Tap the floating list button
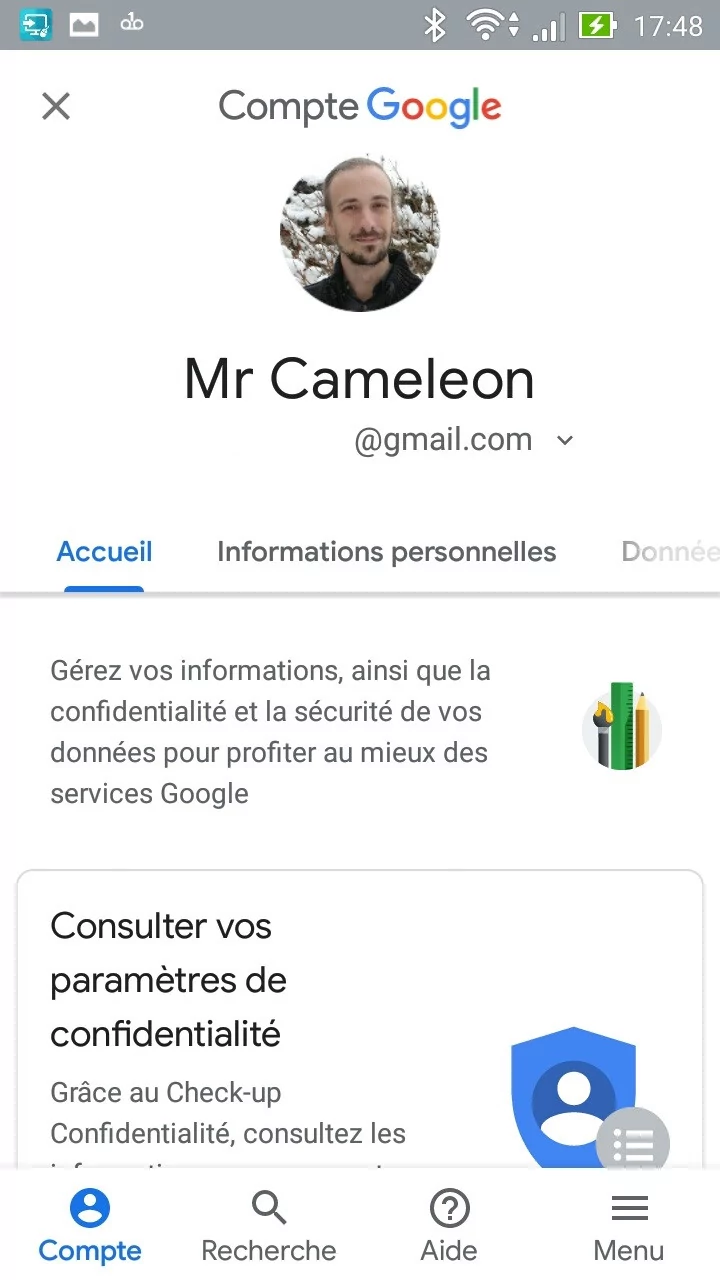This screenshot has height=1280, width=720. tap(633, 1143)
